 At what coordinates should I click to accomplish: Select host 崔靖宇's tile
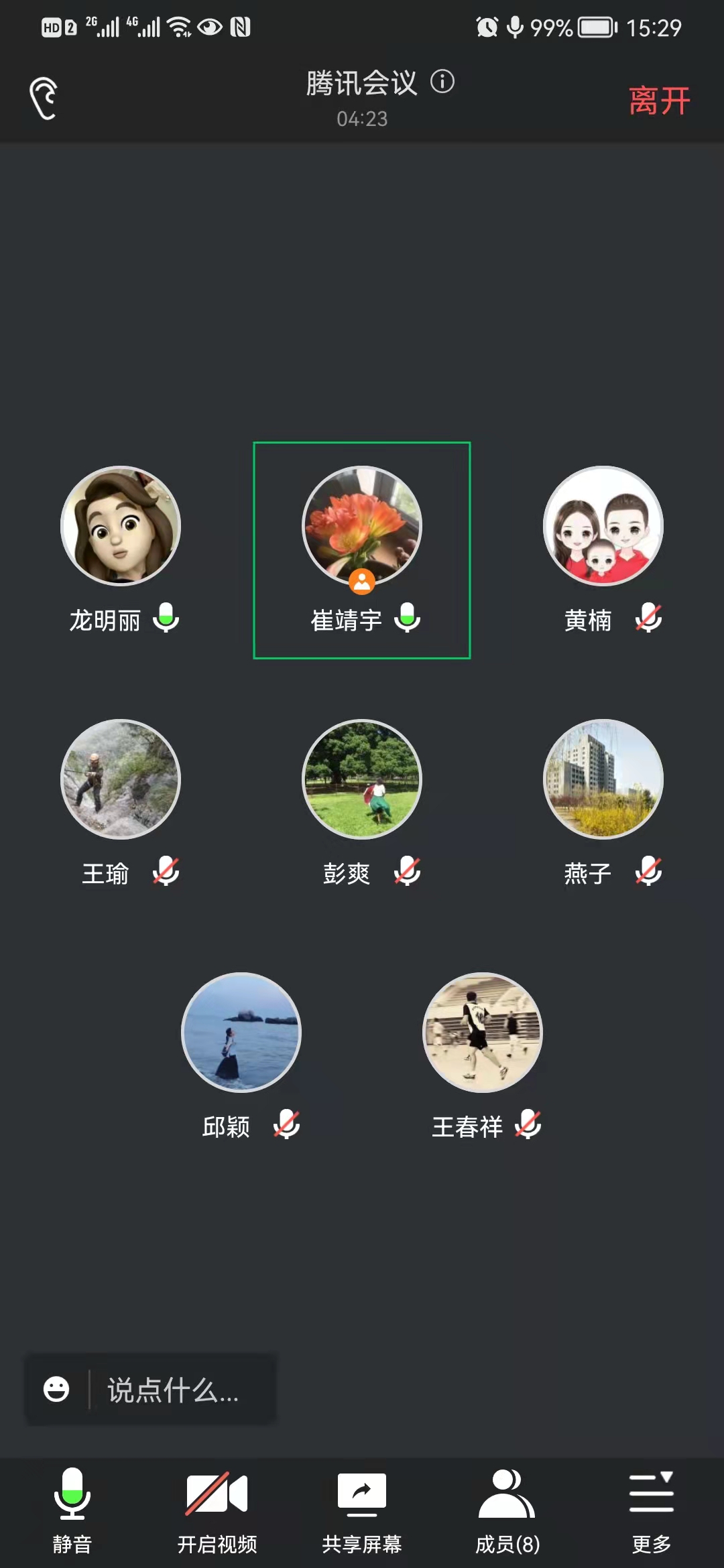(x=362, y=526)
